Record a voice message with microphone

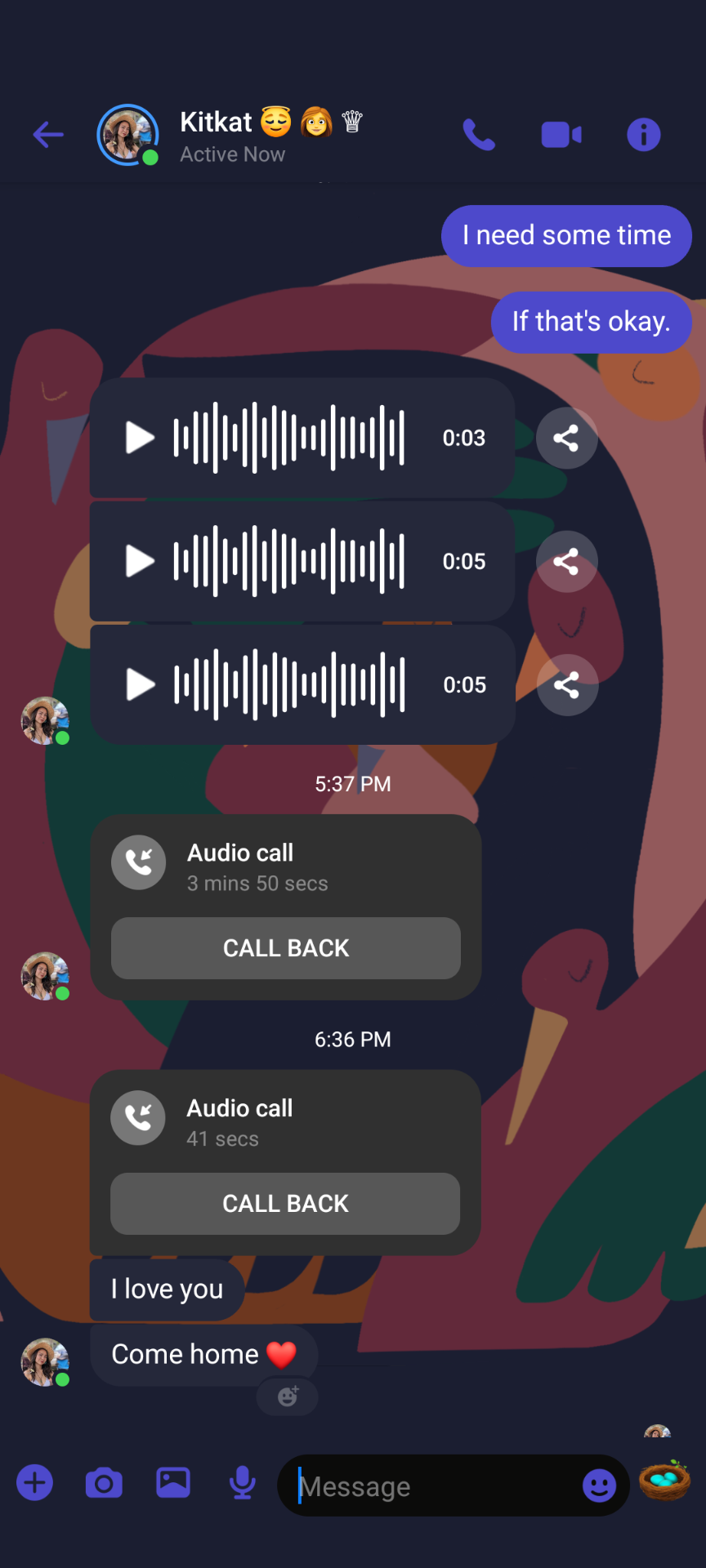242,1483
